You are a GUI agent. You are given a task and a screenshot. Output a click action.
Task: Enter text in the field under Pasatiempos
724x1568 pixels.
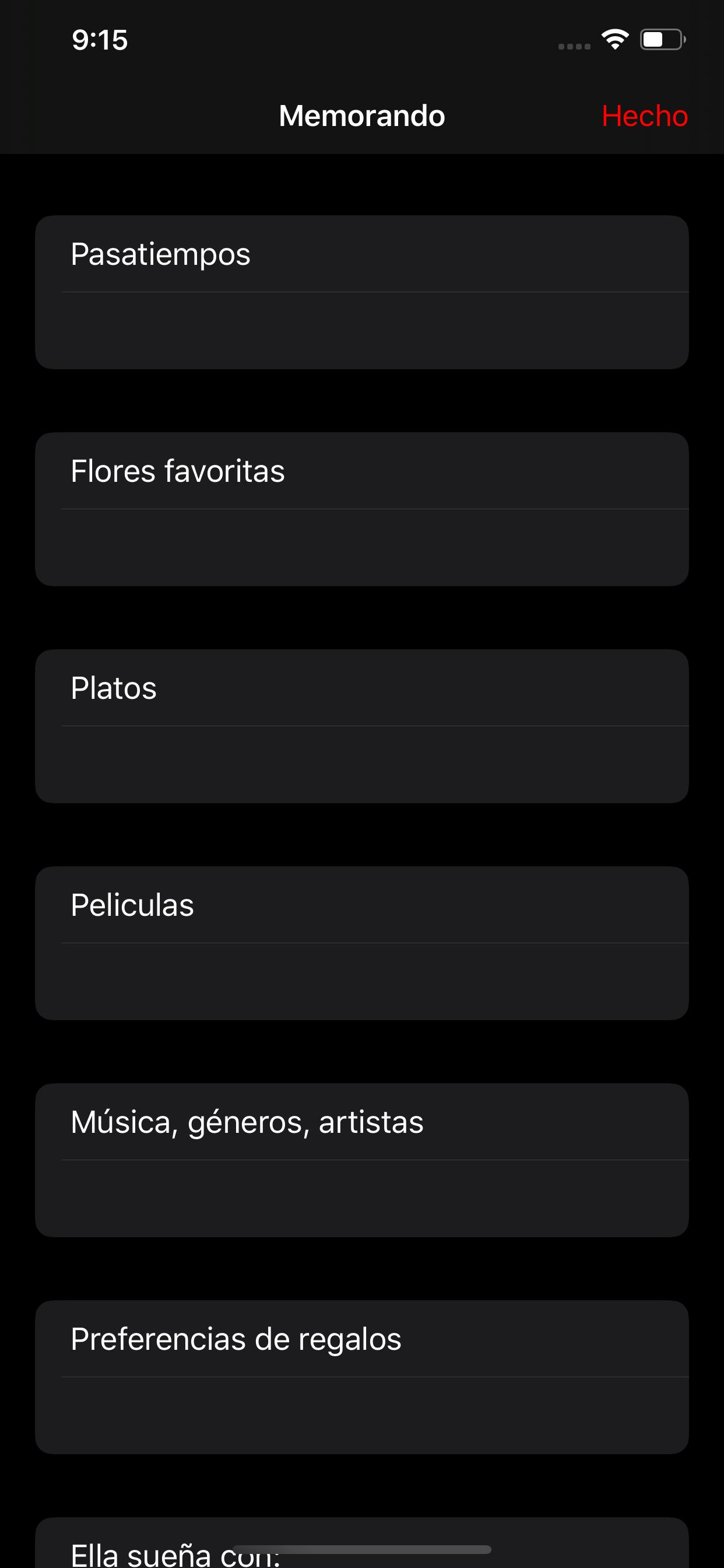pyautogui.click(x=362, y=331)
